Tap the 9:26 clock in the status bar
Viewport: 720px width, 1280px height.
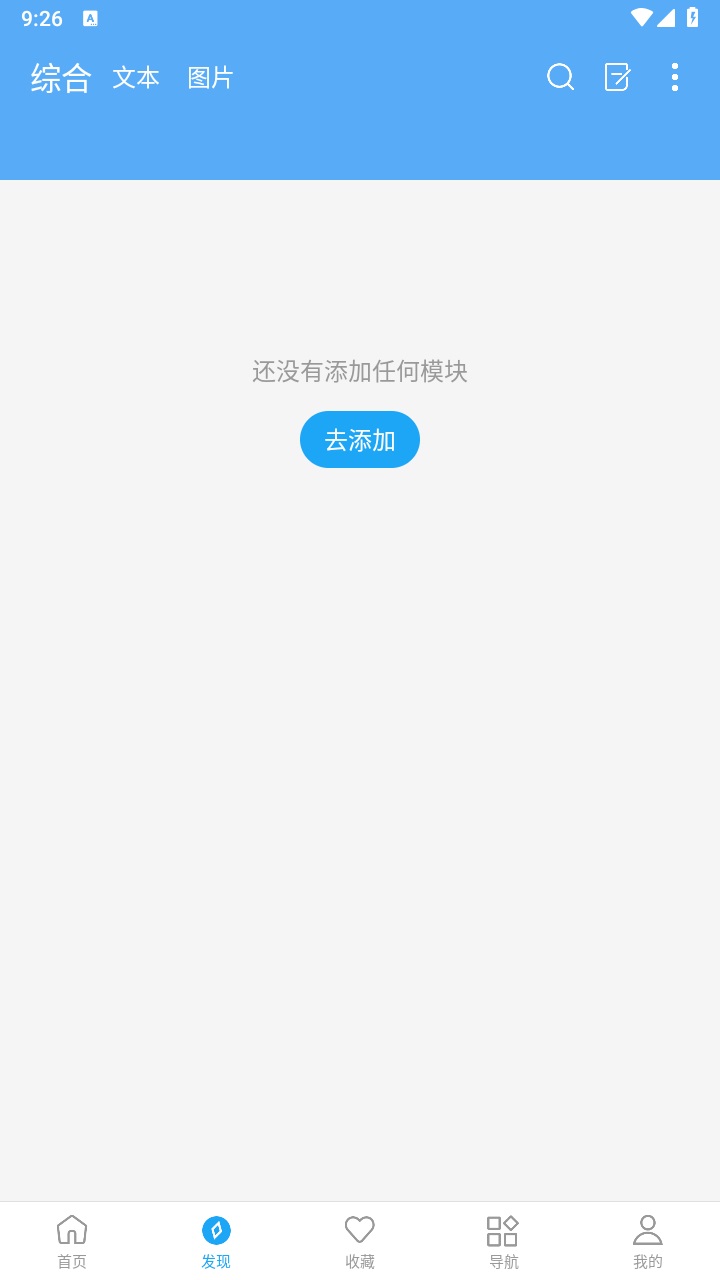(41, 18)
